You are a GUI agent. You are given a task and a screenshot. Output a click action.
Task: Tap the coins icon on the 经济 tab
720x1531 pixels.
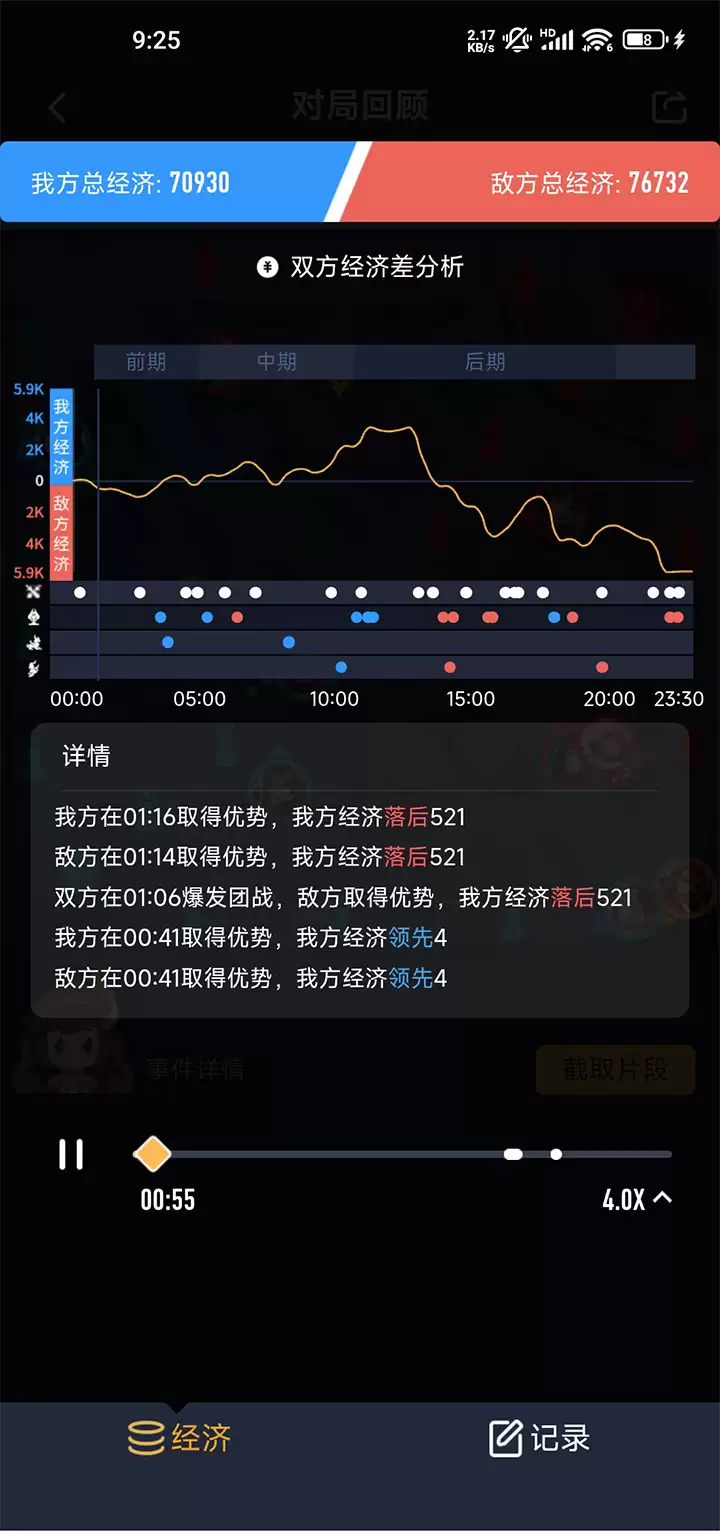pos(146,1438)
